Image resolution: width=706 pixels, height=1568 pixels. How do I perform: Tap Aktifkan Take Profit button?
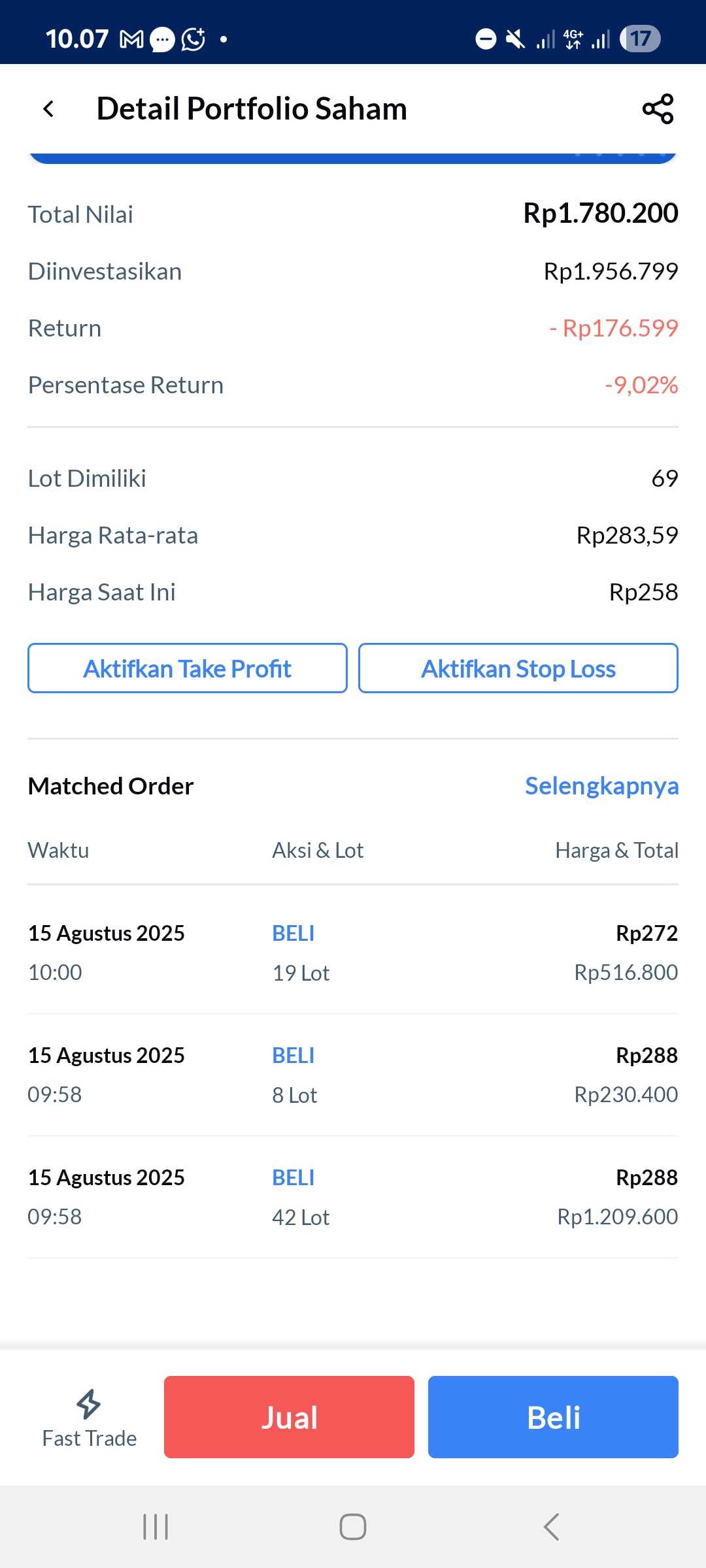[x=187, y=668]
